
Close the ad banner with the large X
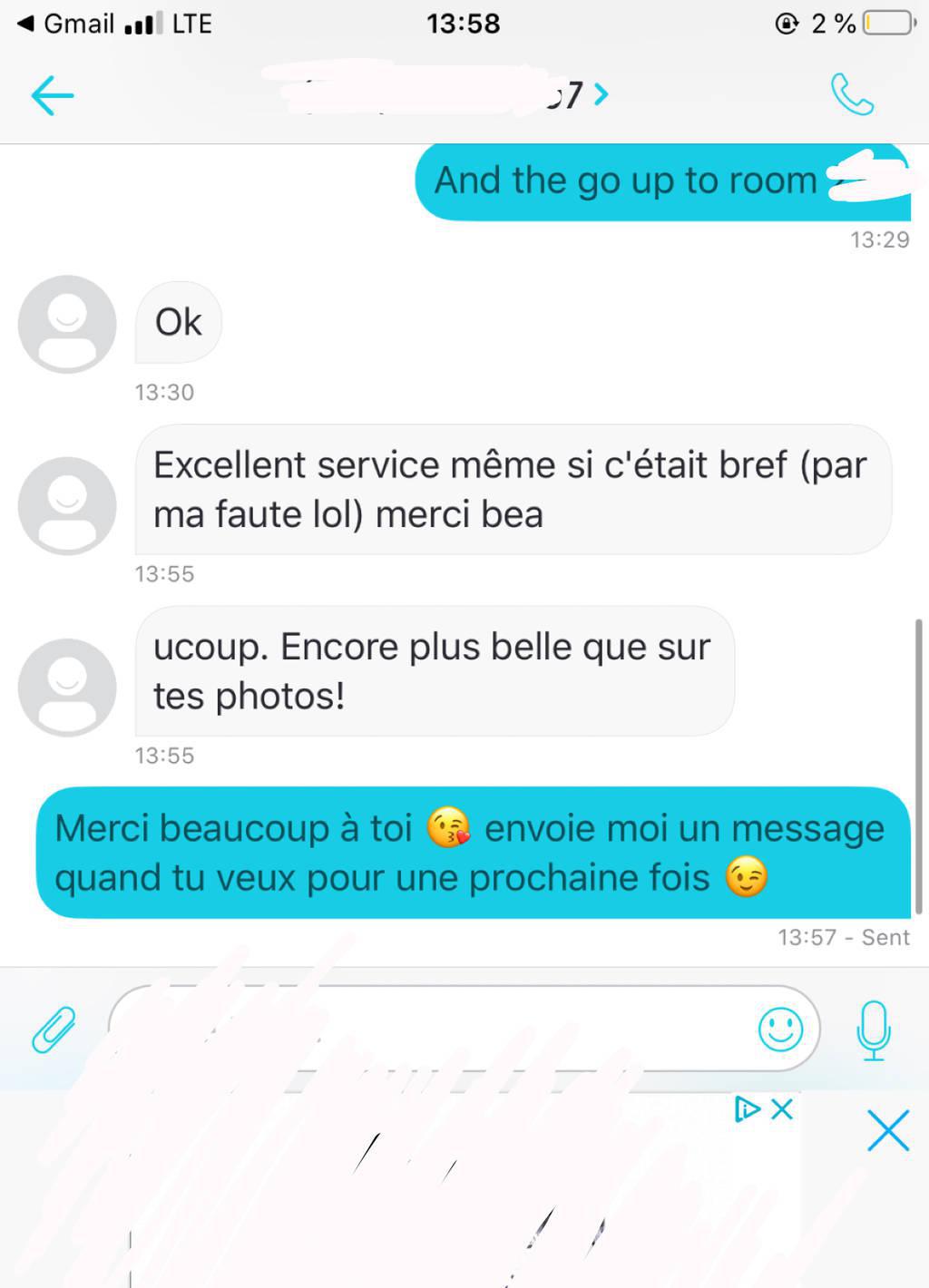887,1130
